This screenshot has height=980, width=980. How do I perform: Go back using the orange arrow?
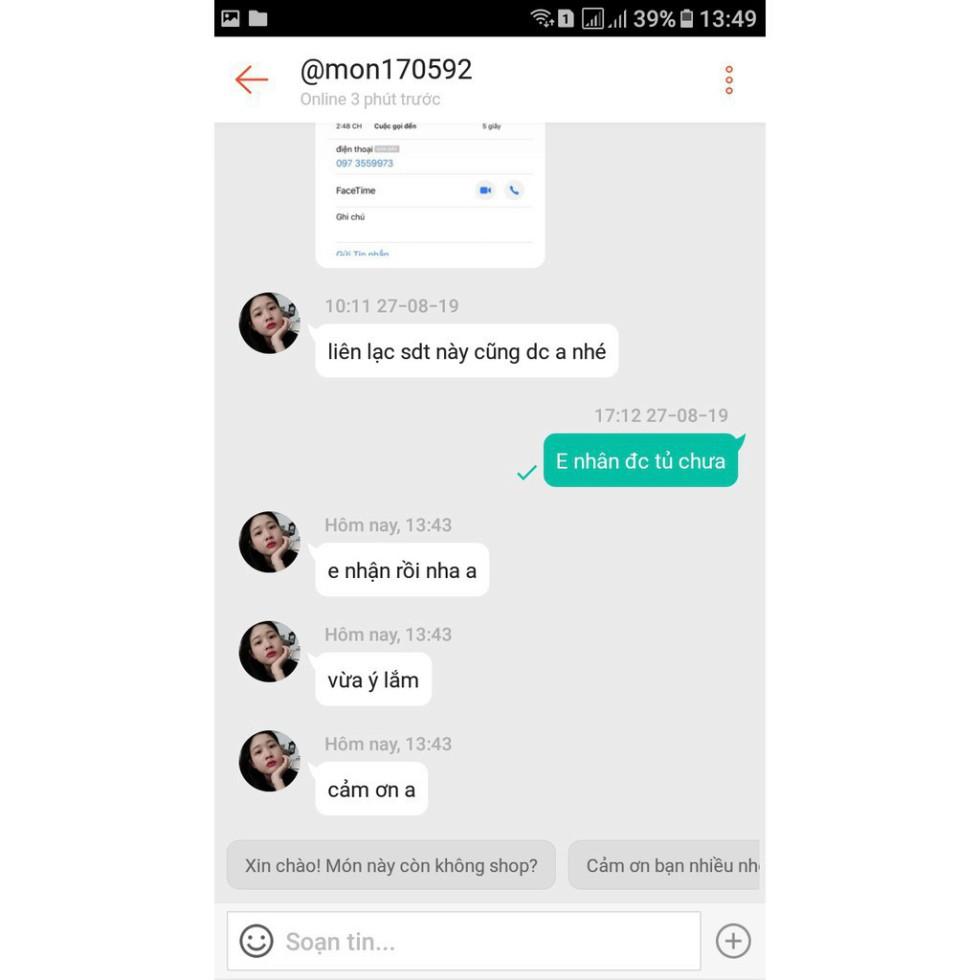(251, 80)
